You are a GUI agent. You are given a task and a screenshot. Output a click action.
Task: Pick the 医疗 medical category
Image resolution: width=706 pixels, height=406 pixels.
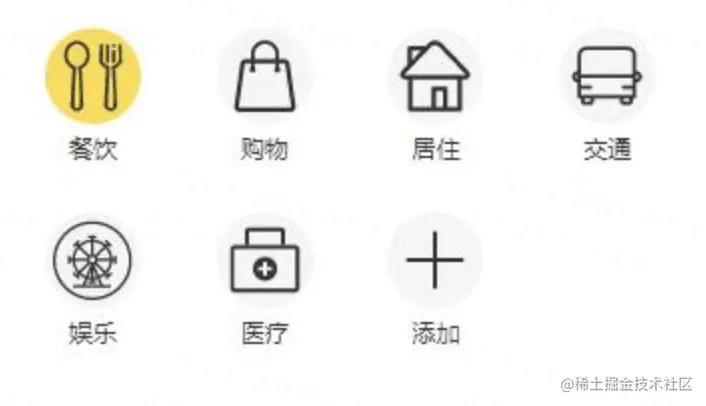[x=264, y=260]
